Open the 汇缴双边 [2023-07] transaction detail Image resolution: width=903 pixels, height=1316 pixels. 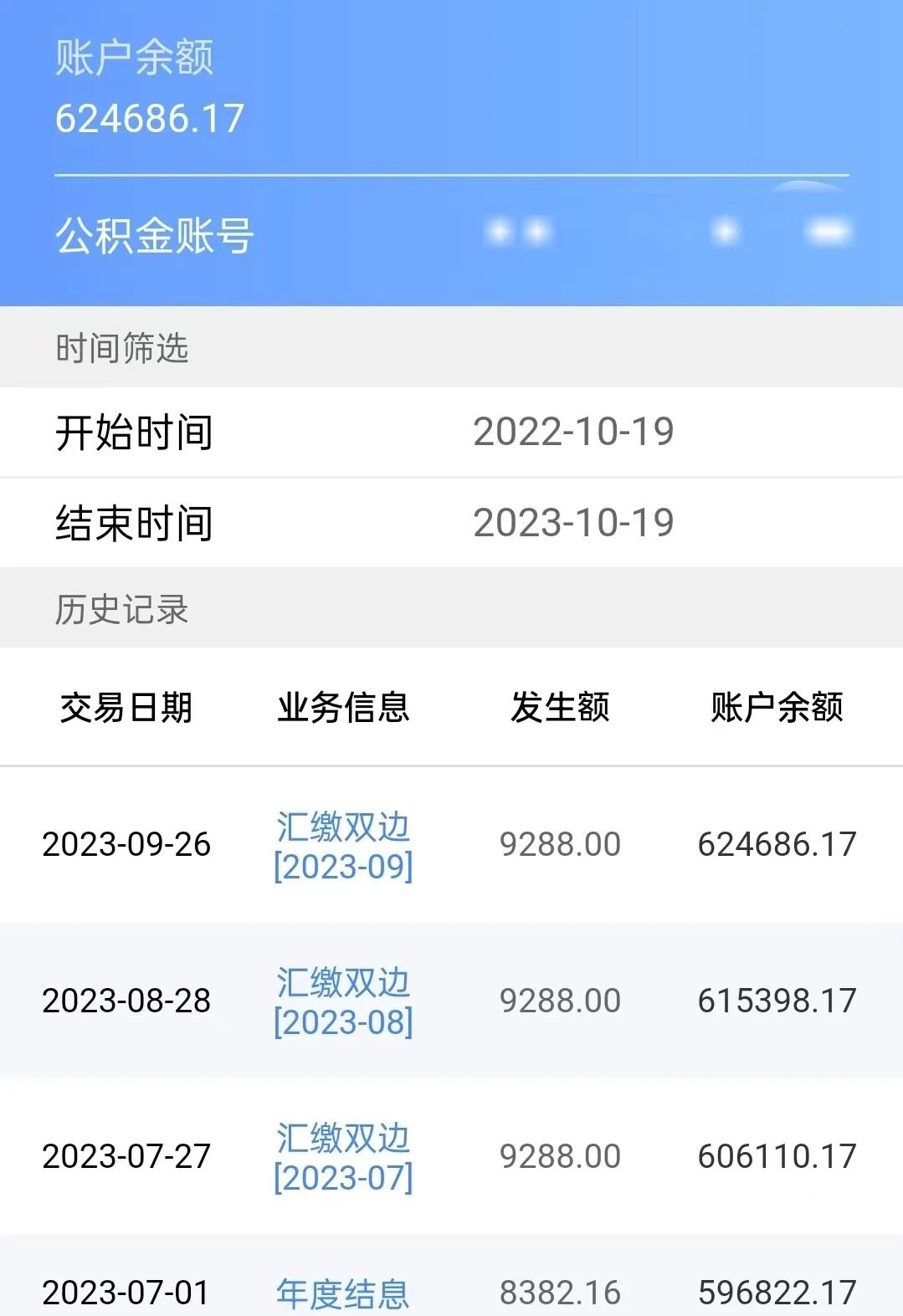click(x=345, y=1156)
